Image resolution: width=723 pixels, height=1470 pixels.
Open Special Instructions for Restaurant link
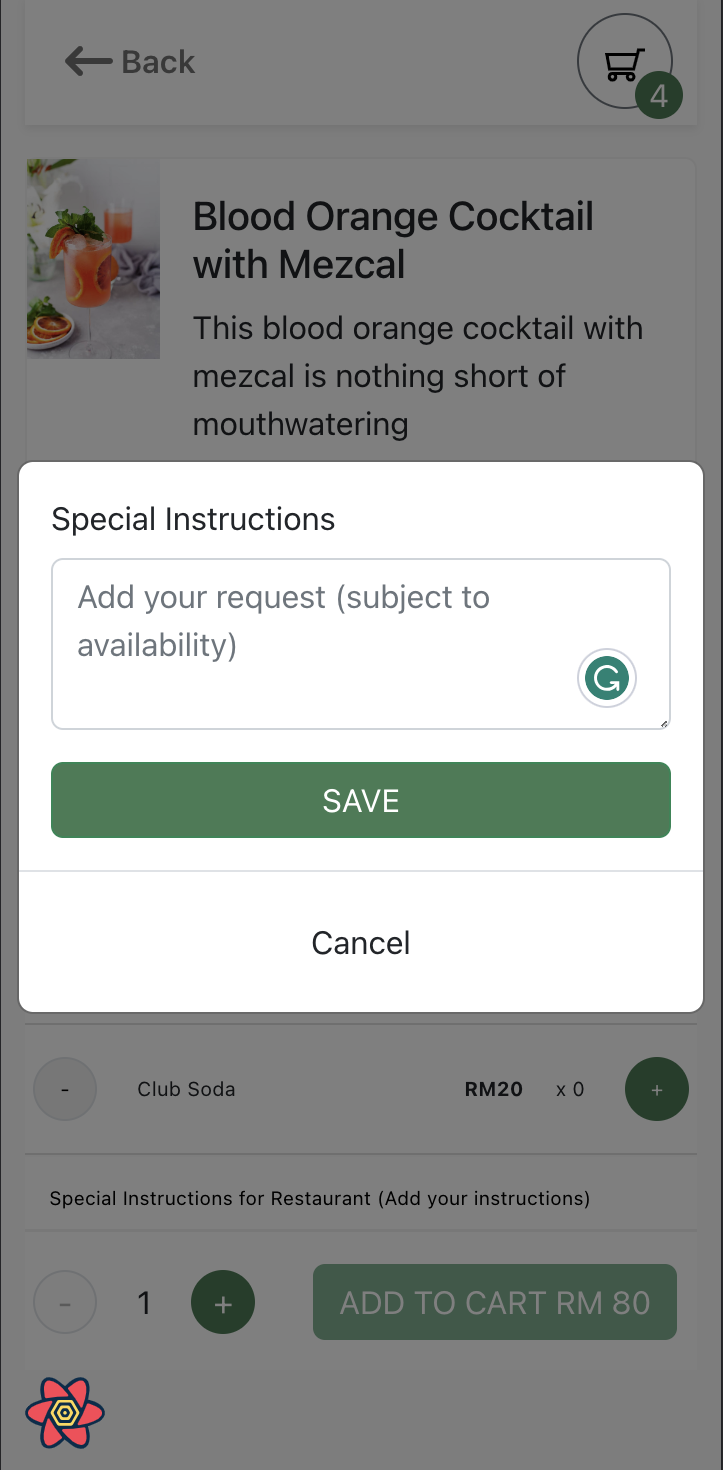(320, 1198)
